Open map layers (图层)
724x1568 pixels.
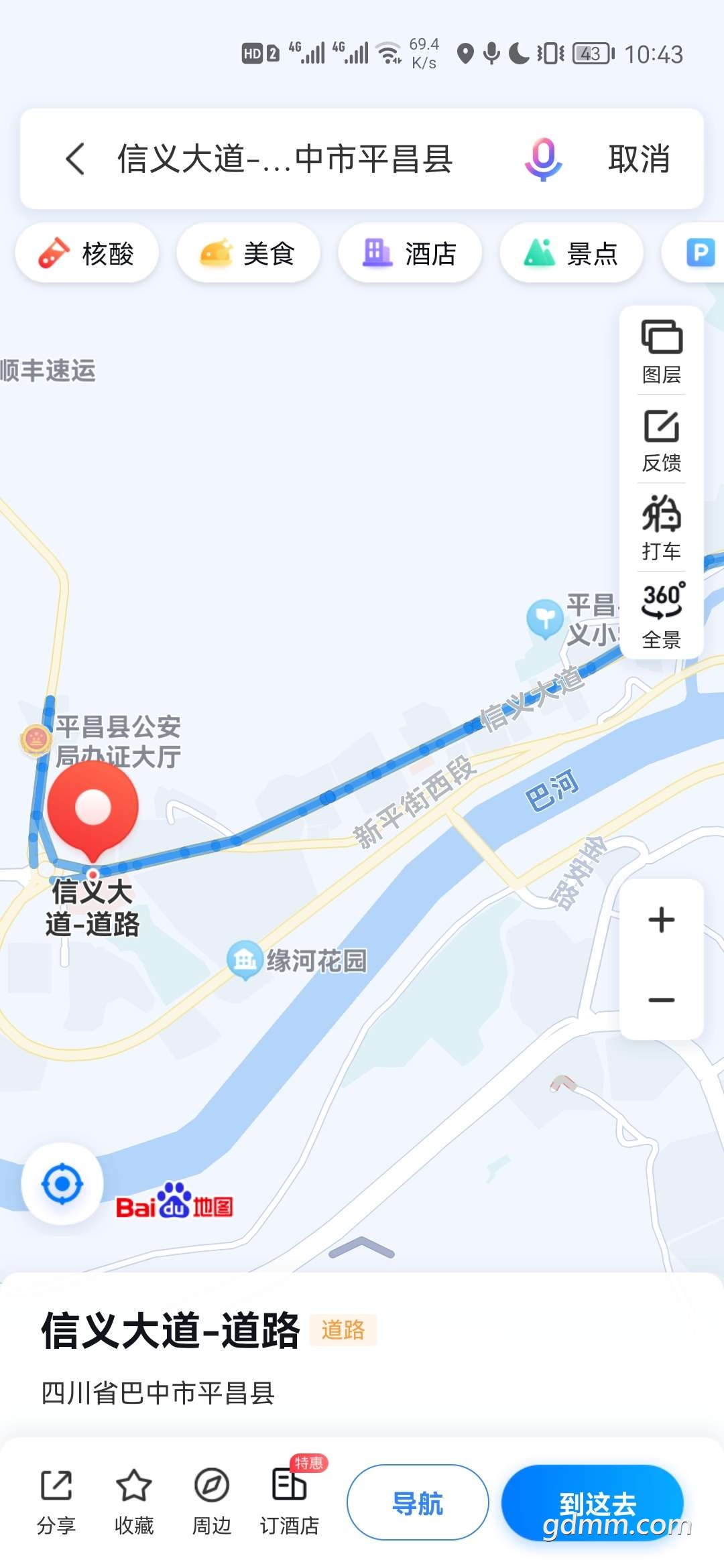pyautogui.click(x=662, y=351)
